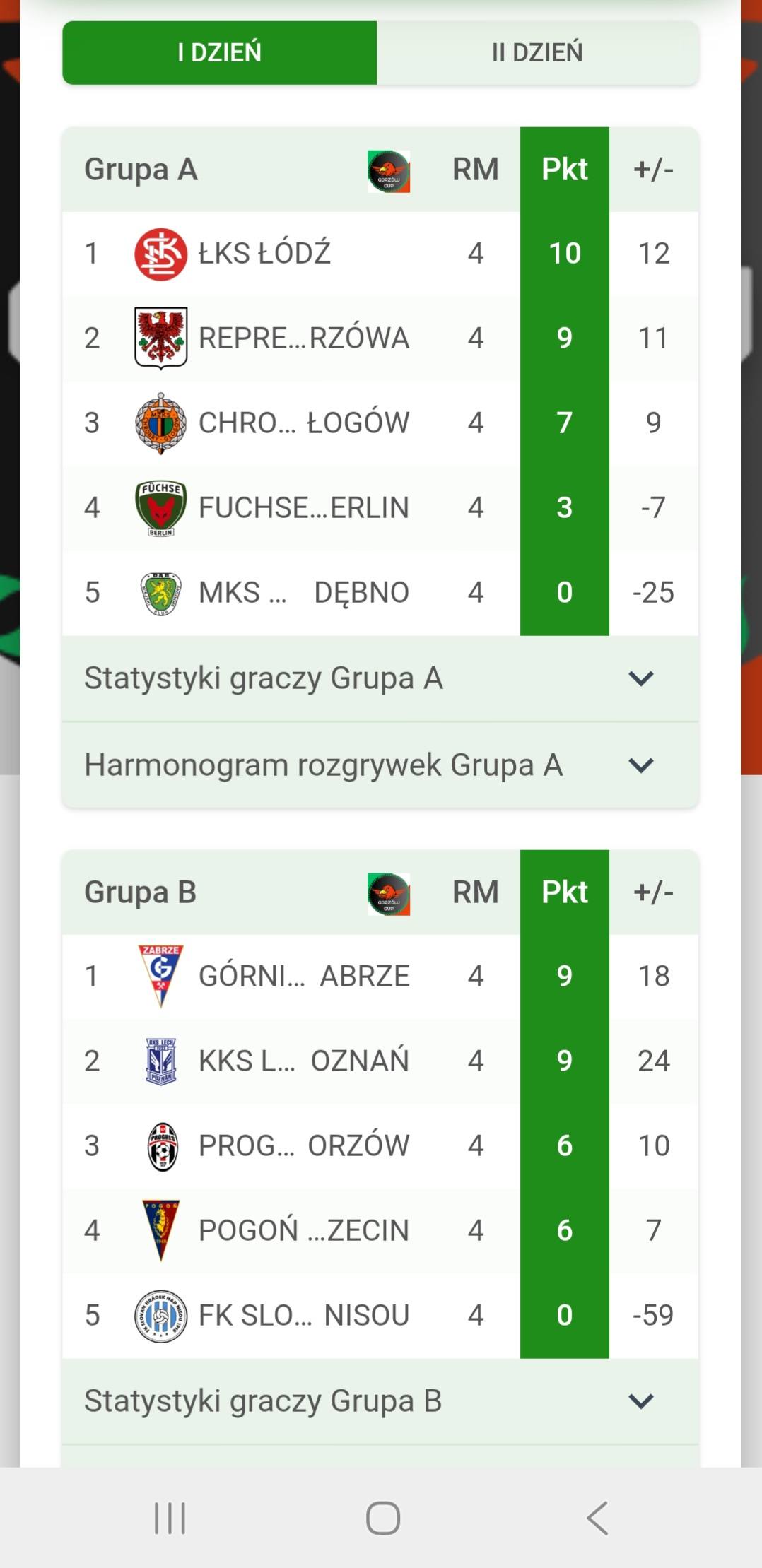Go back with system back button

click(x=597, y=1518)
